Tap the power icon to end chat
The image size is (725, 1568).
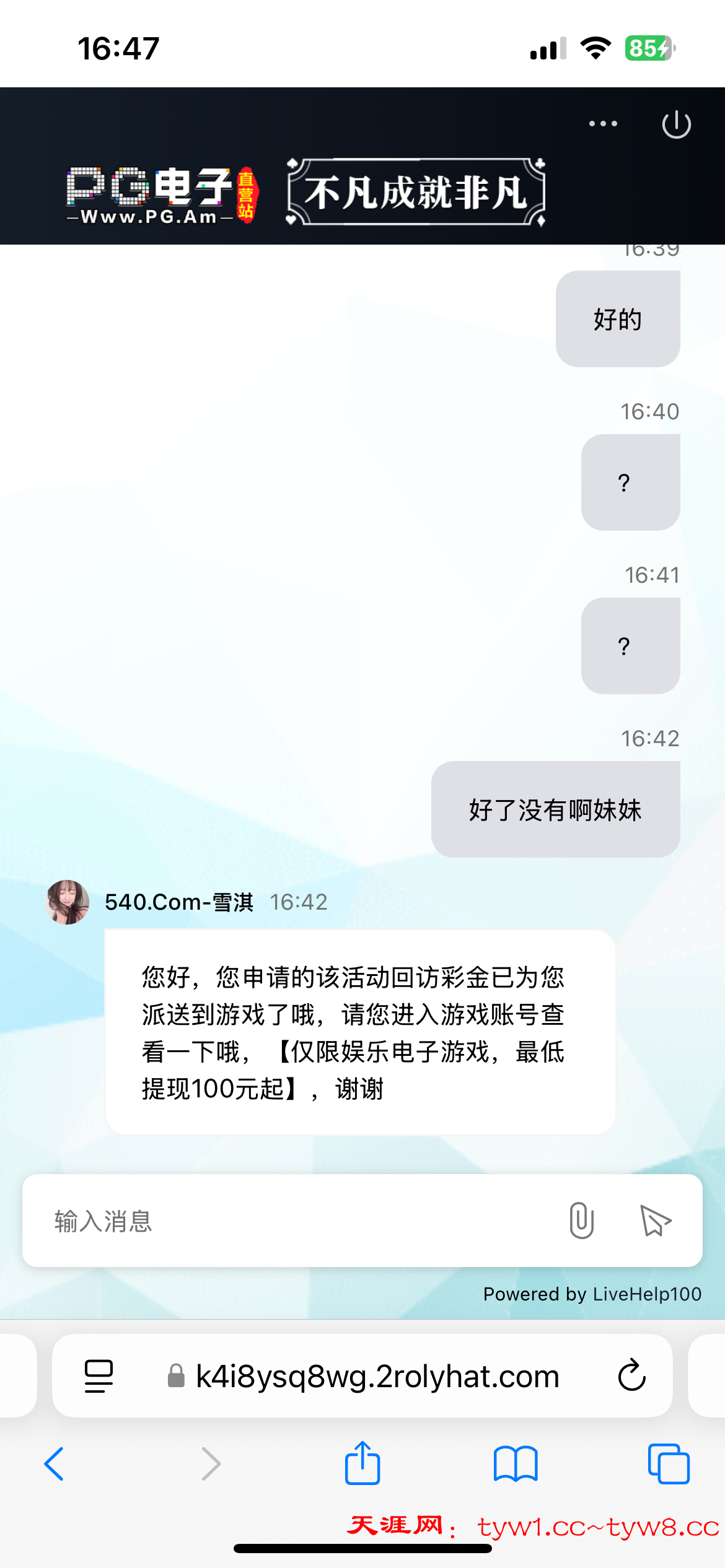(676, 124)
